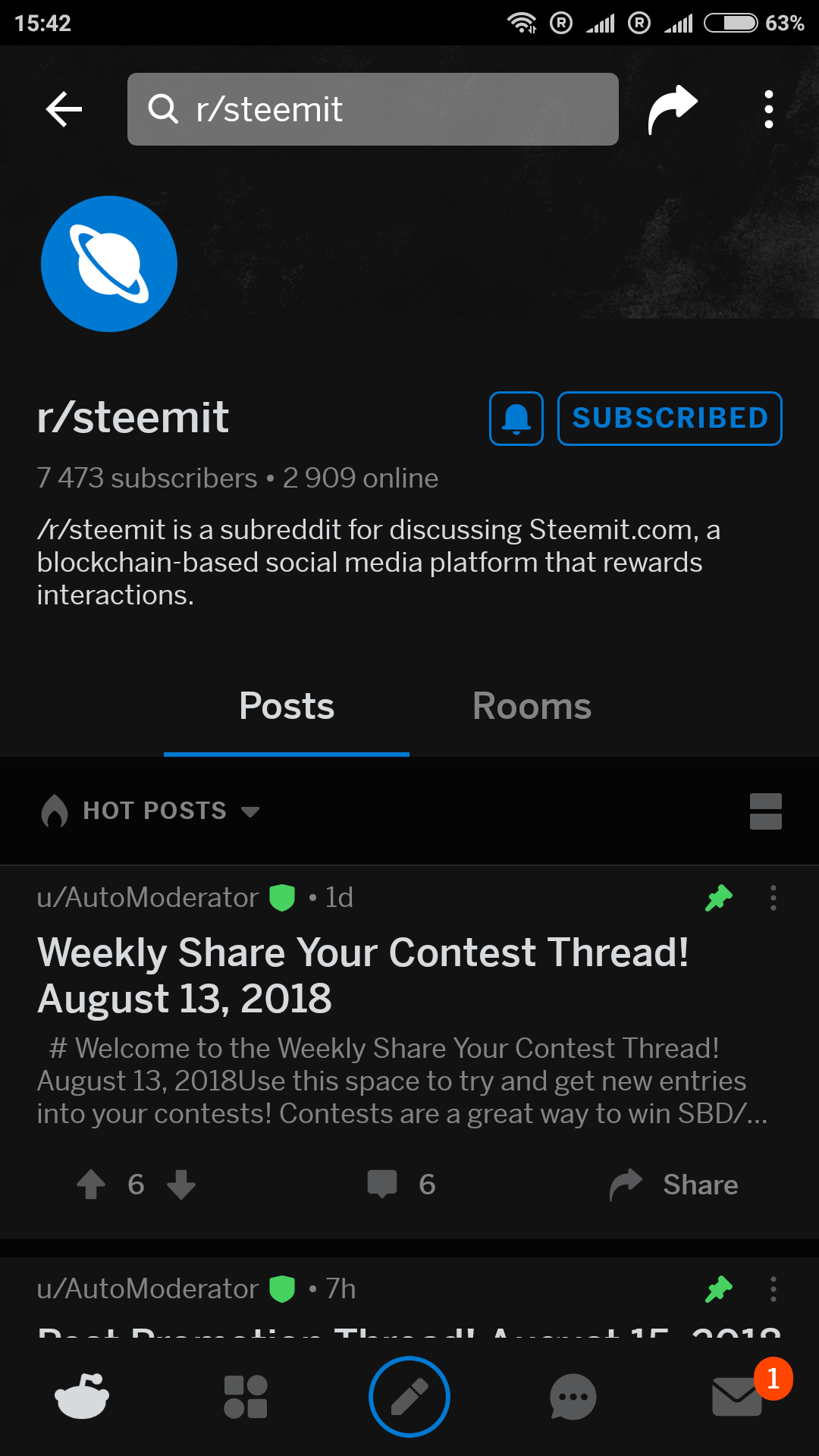Viewport: 819px width, 1456px height.
Task: Share the Weekly Contest Thread post
Action: coord(674,1184)
